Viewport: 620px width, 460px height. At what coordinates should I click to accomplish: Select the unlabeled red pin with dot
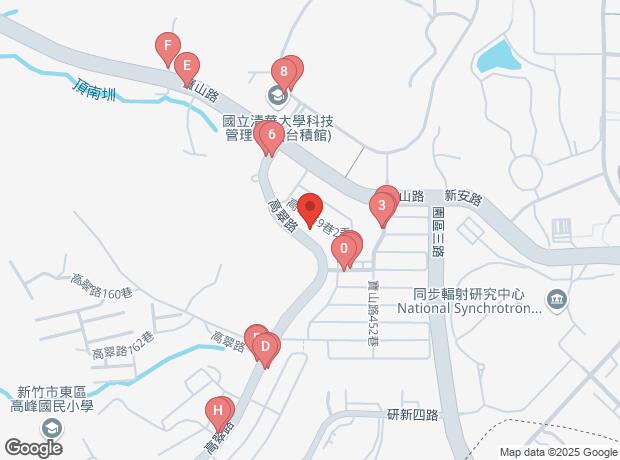point(310,209)
